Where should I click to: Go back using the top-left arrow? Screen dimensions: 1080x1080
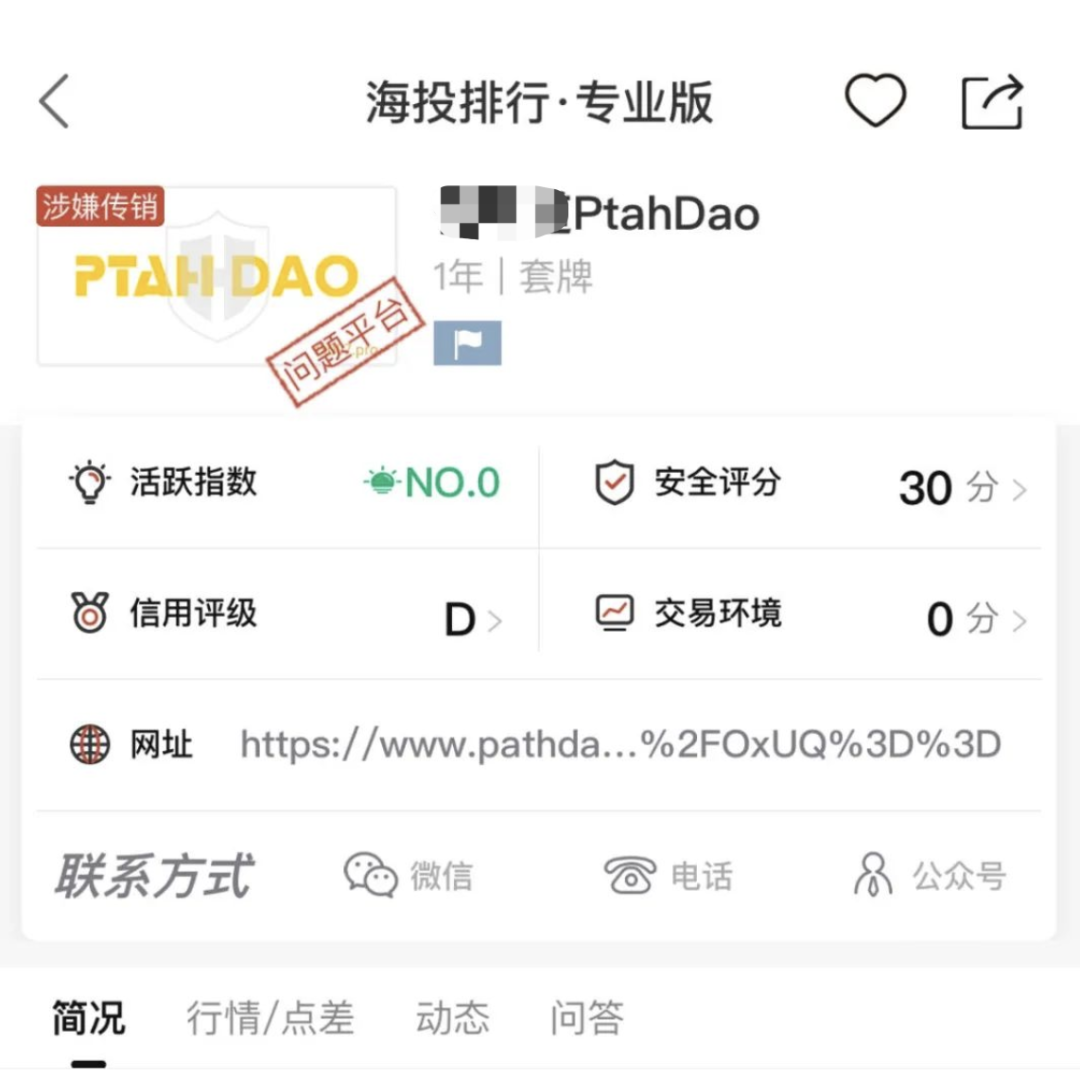55,102
